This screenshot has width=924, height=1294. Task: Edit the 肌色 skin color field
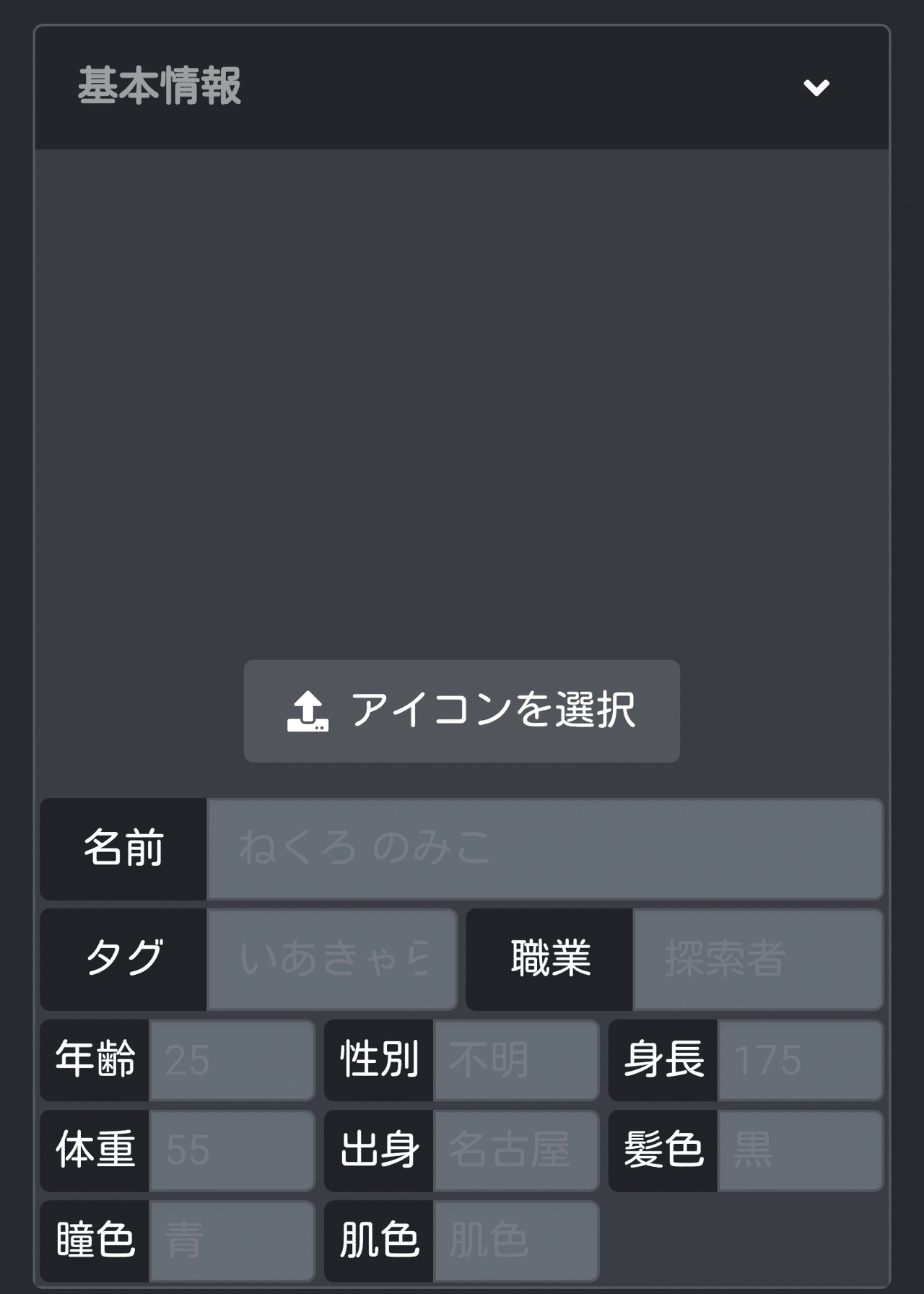click(x=515, y=1241)
